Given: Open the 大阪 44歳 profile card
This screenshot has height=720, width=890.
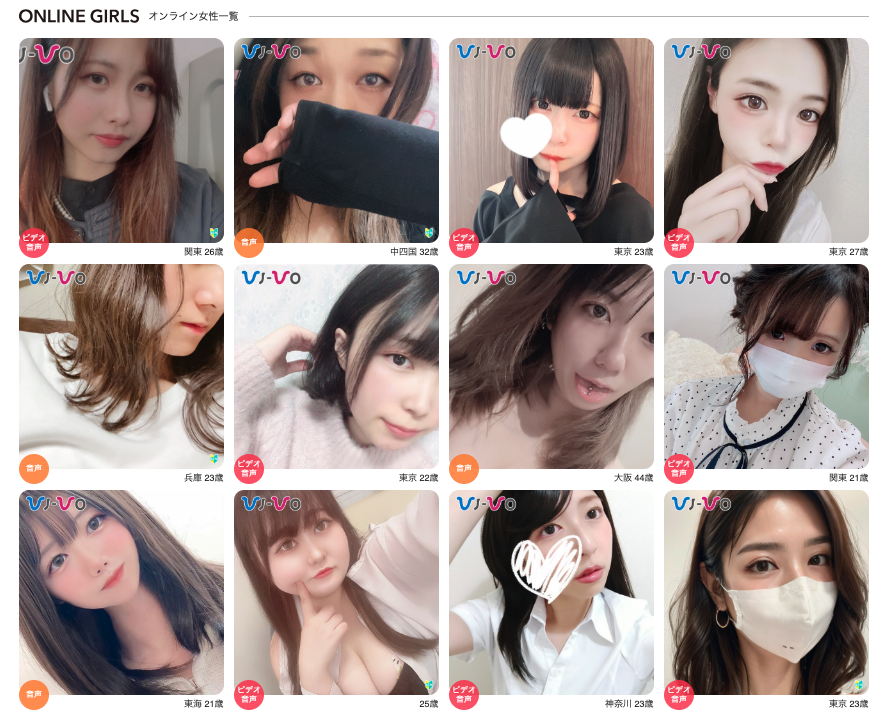Looking at the screenshot, I should pos(551,366).
